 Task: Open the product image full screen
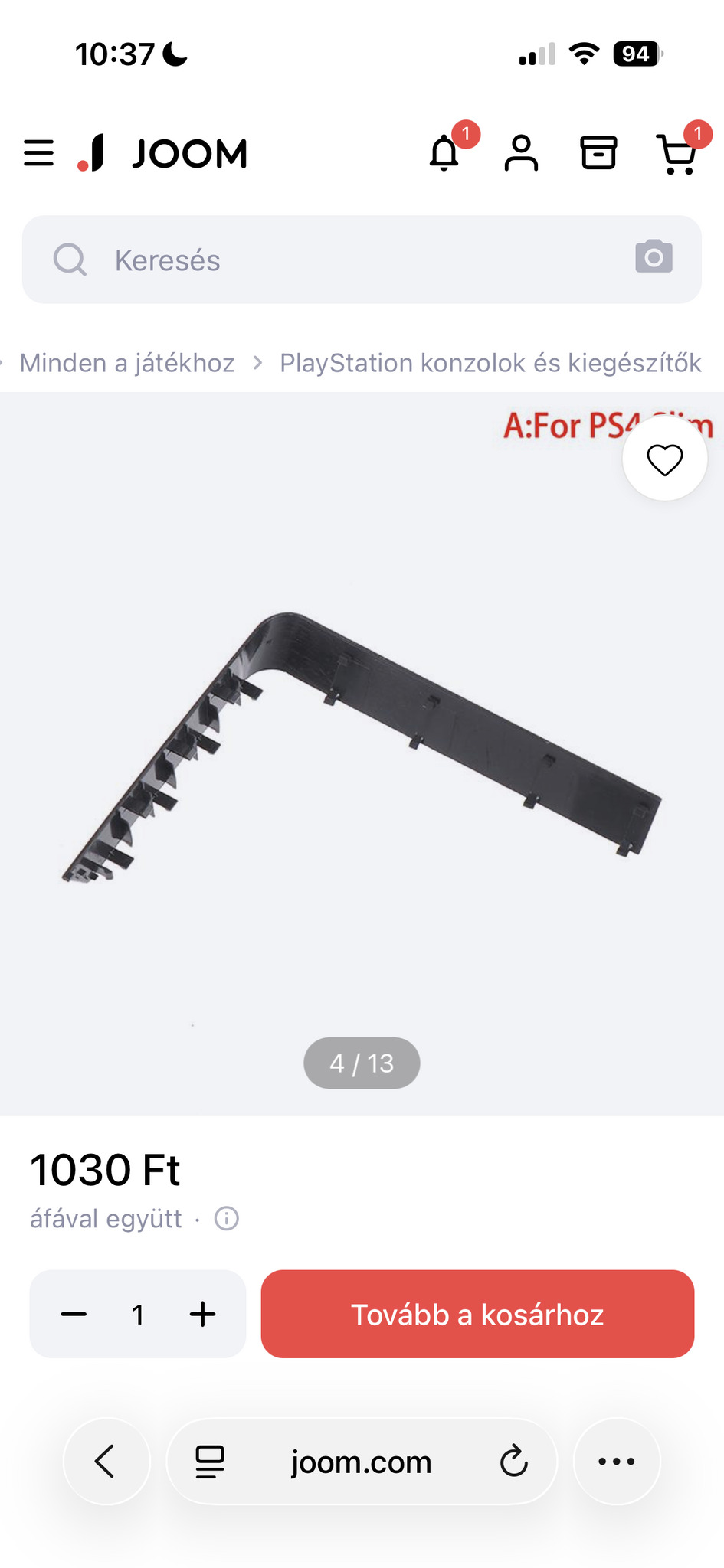click(x=362, y=750)
